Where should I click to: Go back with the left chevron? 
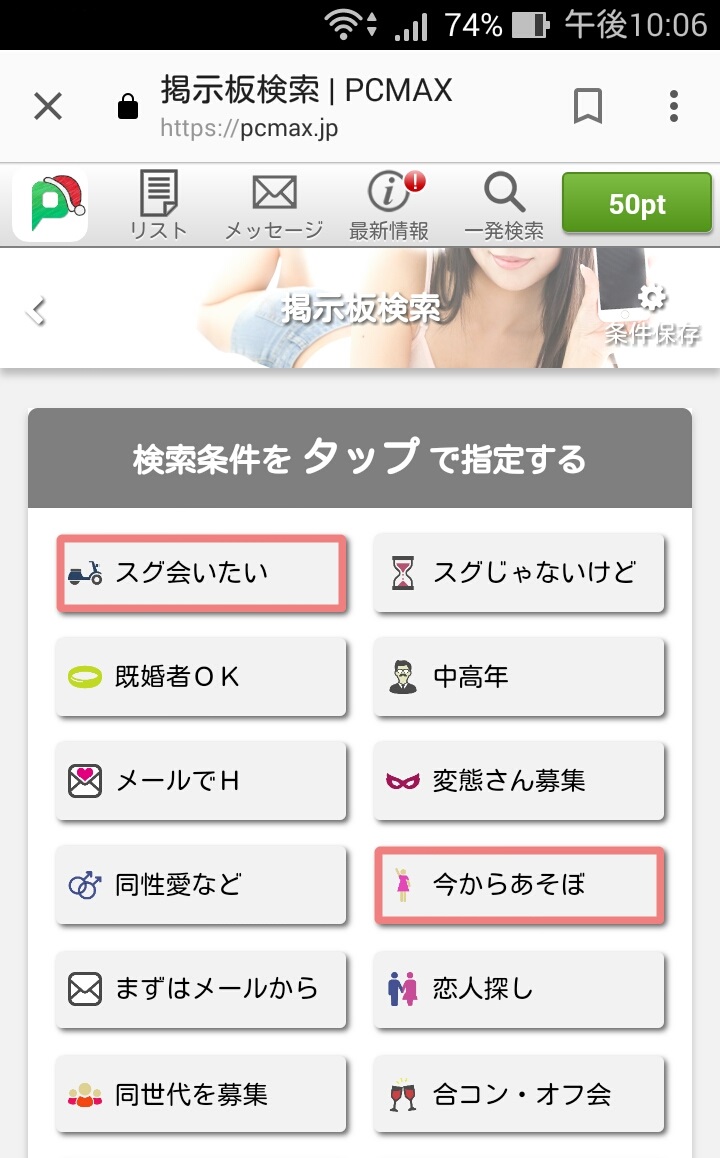tap(36, 310)
